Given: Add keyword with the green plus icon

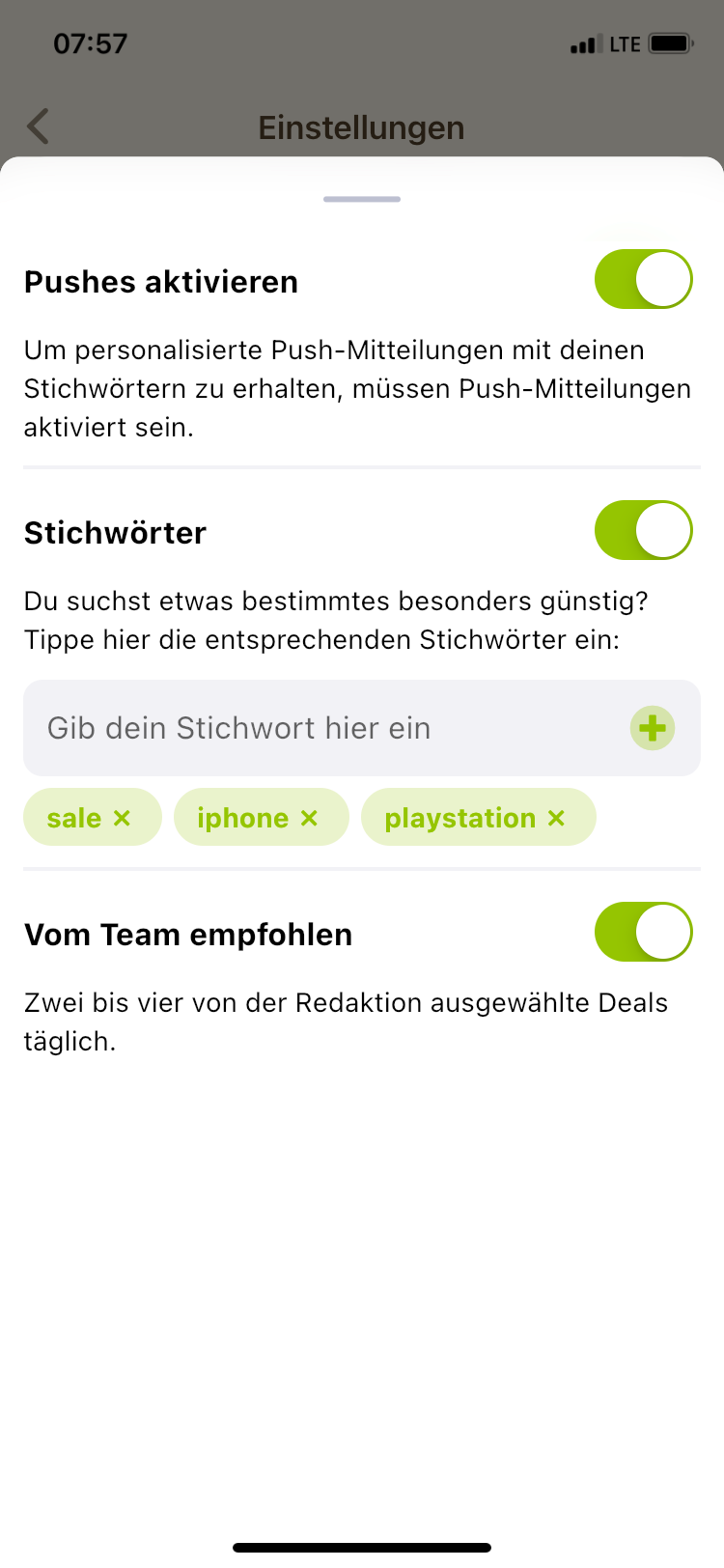Looking at the screenshot, I should 653,728.
